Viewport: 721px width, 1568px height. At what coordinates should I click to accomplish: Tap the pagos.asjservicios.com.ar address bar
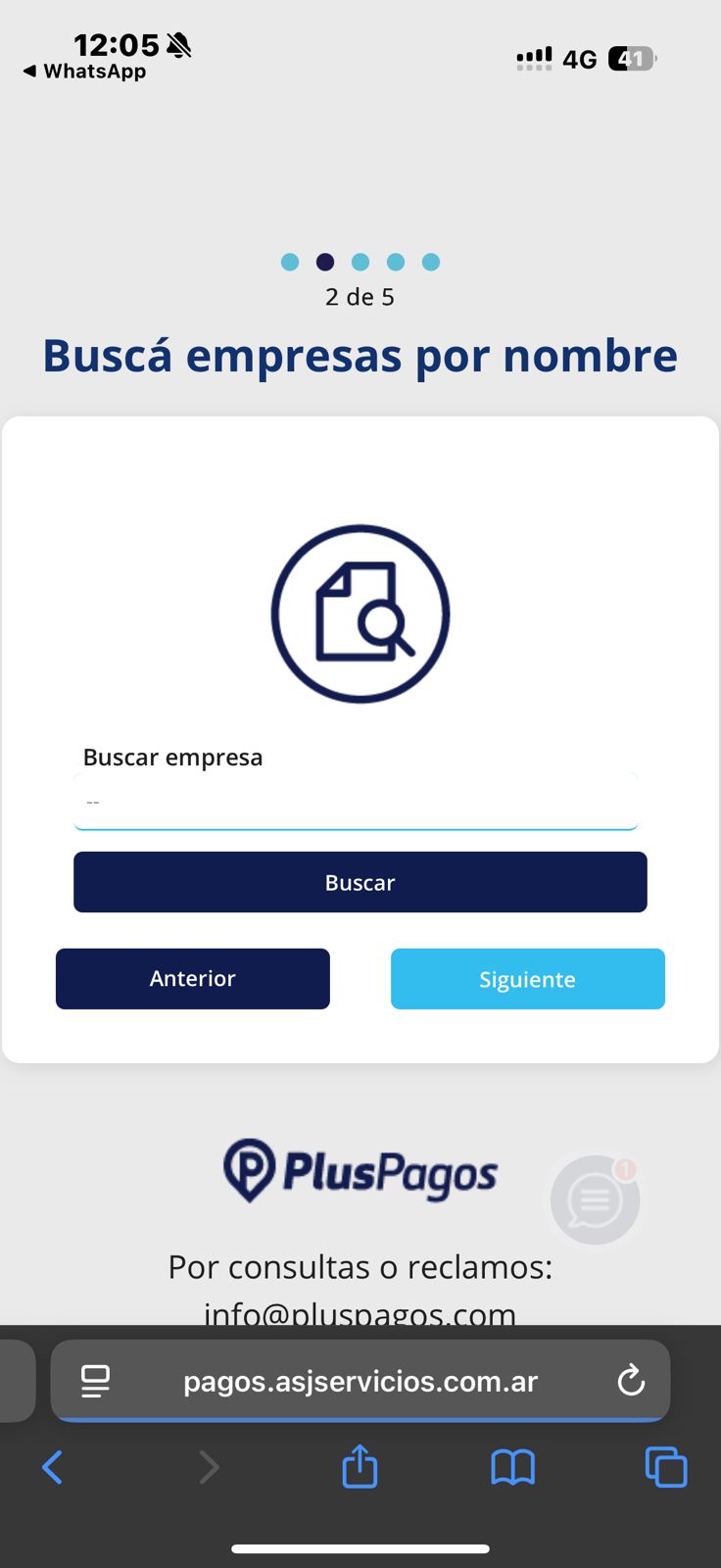(x=360, y=1381)
